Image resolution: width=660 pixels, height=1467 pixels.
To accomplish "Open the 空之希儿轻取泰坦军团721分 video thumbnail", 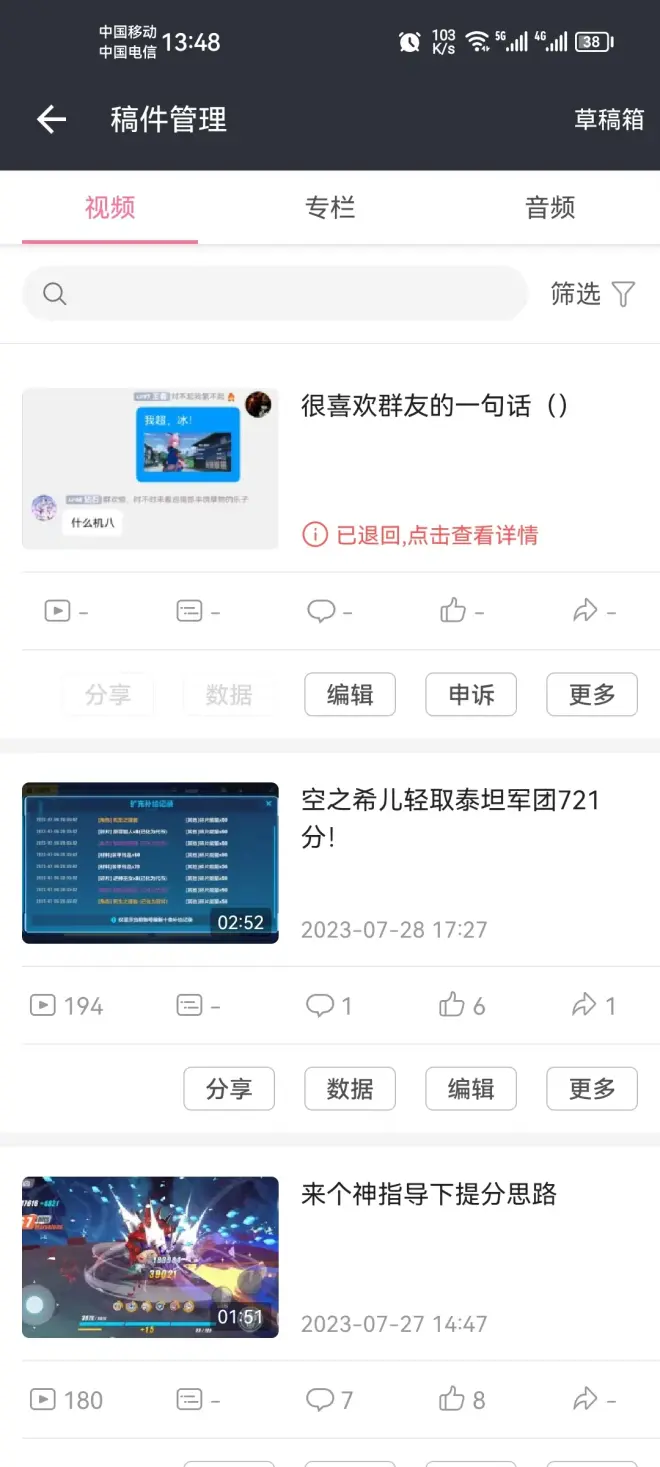I will click(x=150, y=863).
